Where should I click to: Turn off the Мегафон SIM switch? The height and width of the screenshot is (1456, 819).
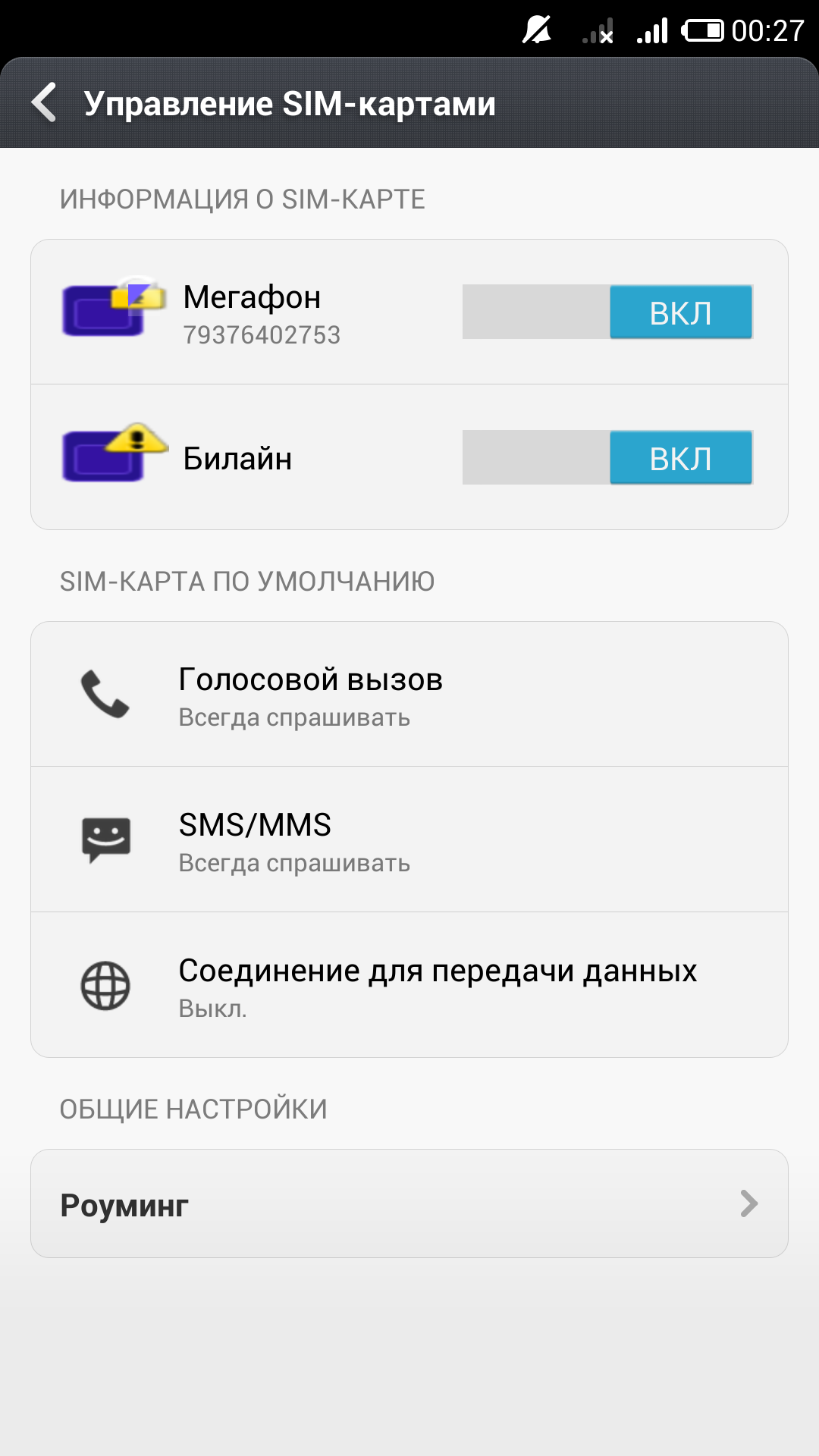click(607, 312)
